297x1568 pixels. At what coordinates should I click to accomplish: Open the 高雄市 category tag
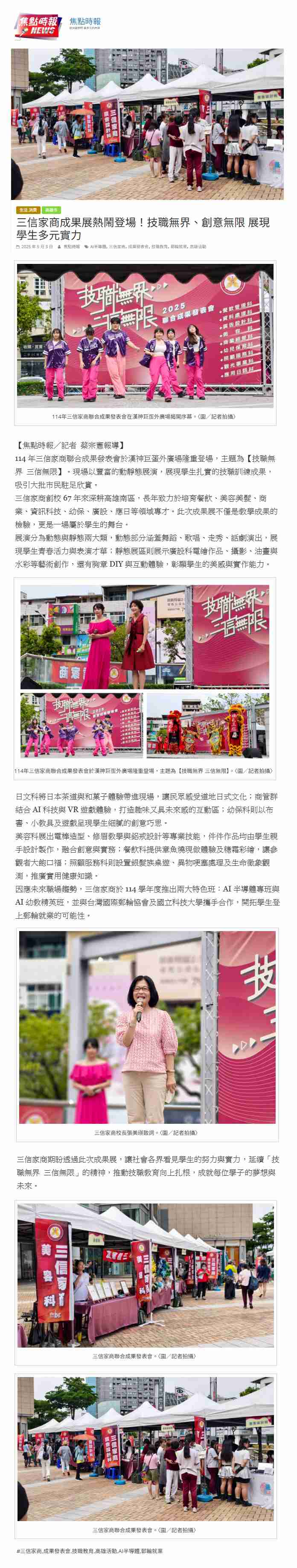tap(51, 209)
